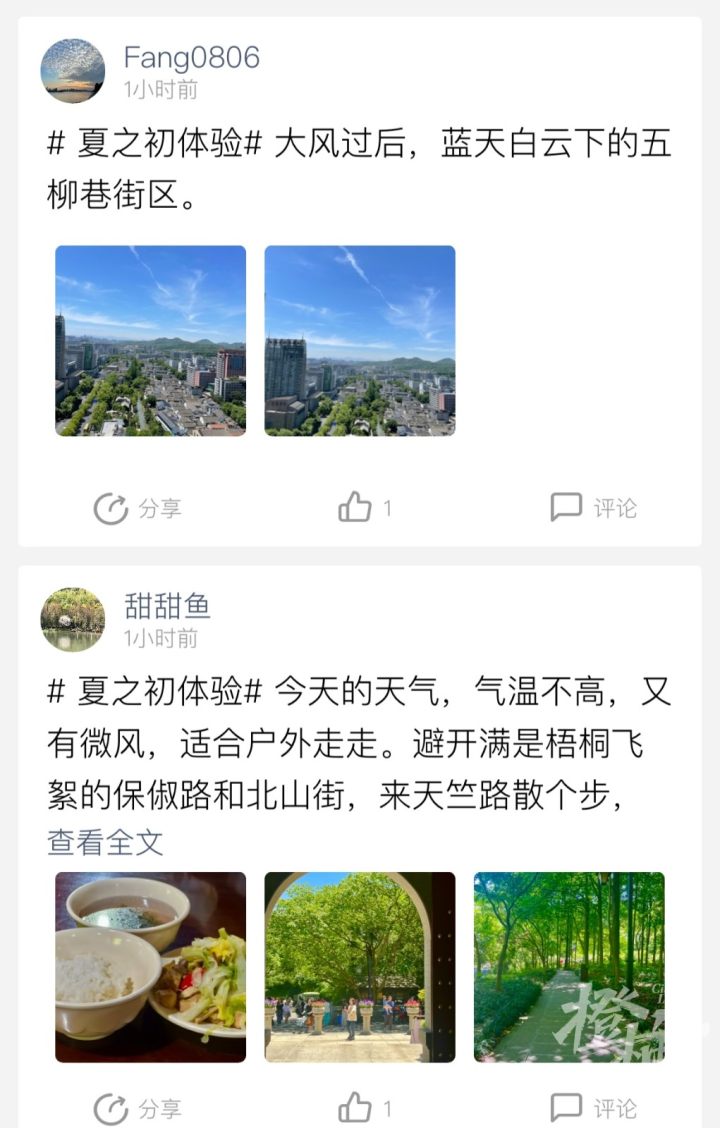Open Fang0806's profile avatar
This screenshot has height=1128, width=720.
pos(72,71)
